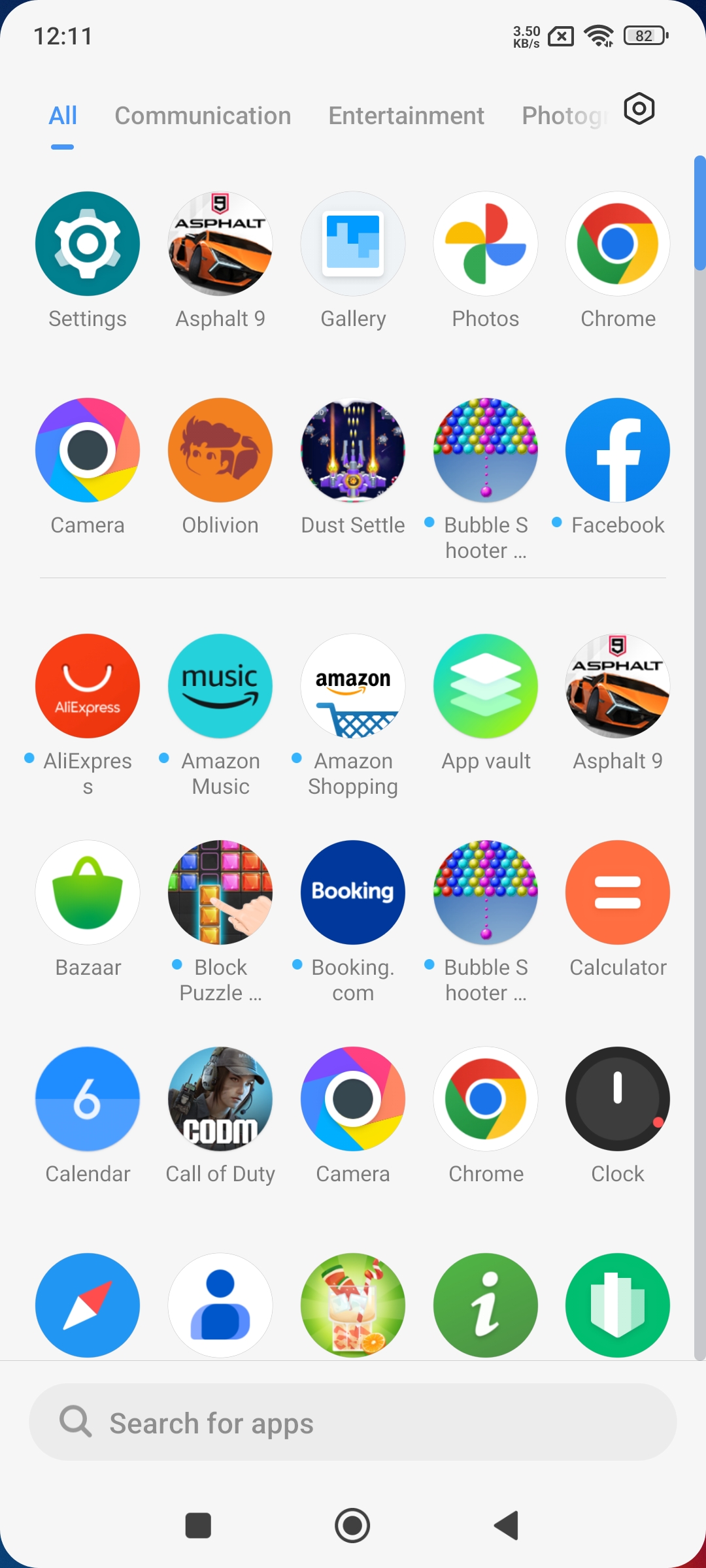Launch Call of Duty
Viewport: 706px width, 1568px height.
point(220,1099)
